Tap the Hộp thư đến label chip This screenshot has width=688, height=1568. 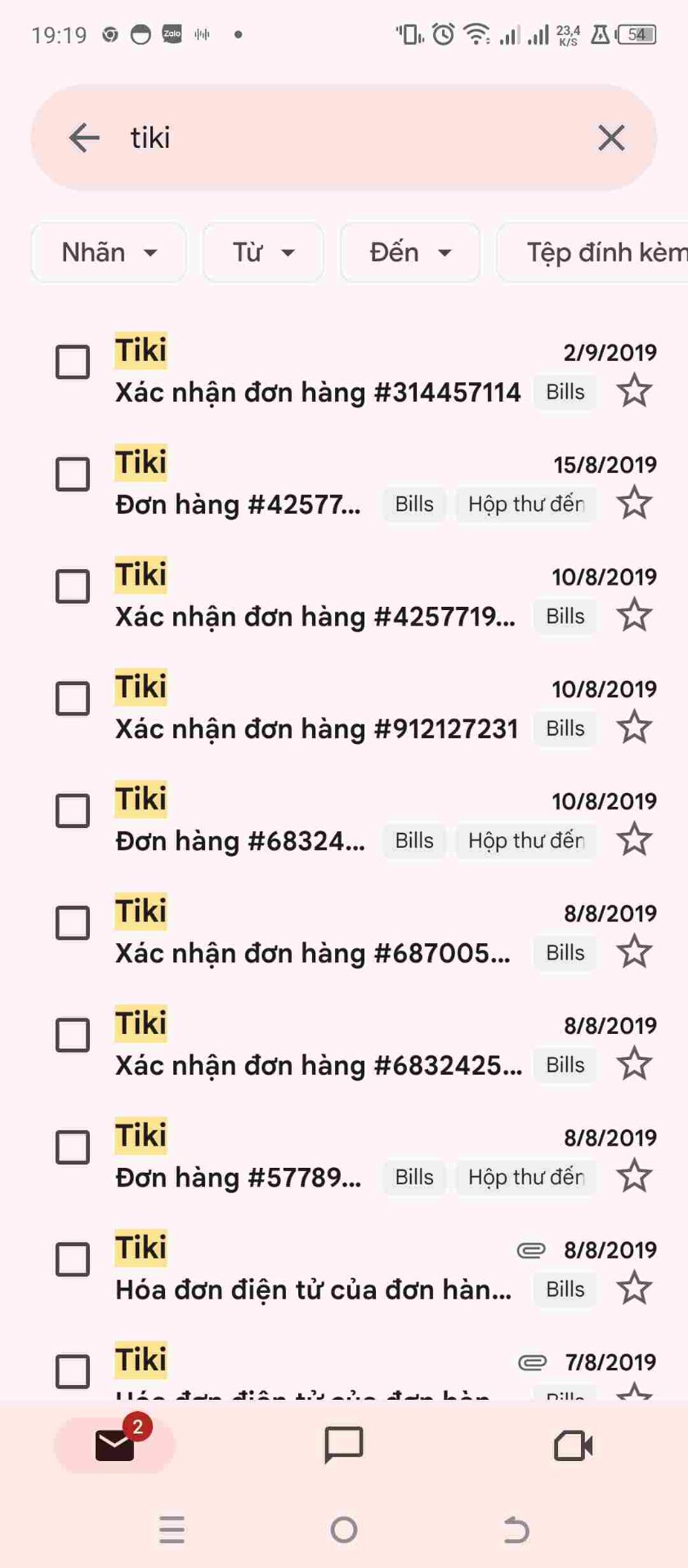pos(525,504)
